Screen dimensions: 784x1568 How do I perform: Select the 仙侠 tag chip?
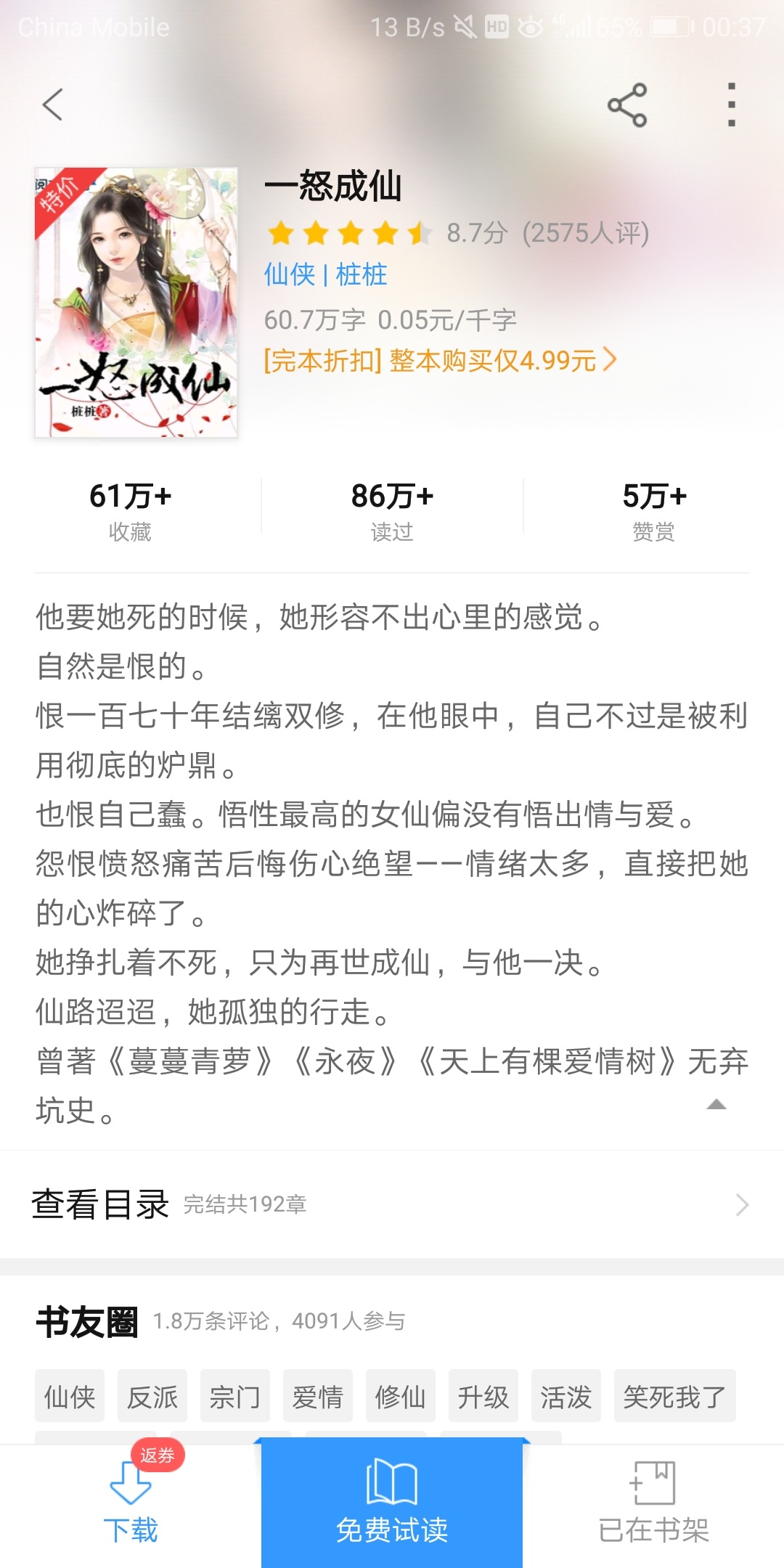point(70,1396)
